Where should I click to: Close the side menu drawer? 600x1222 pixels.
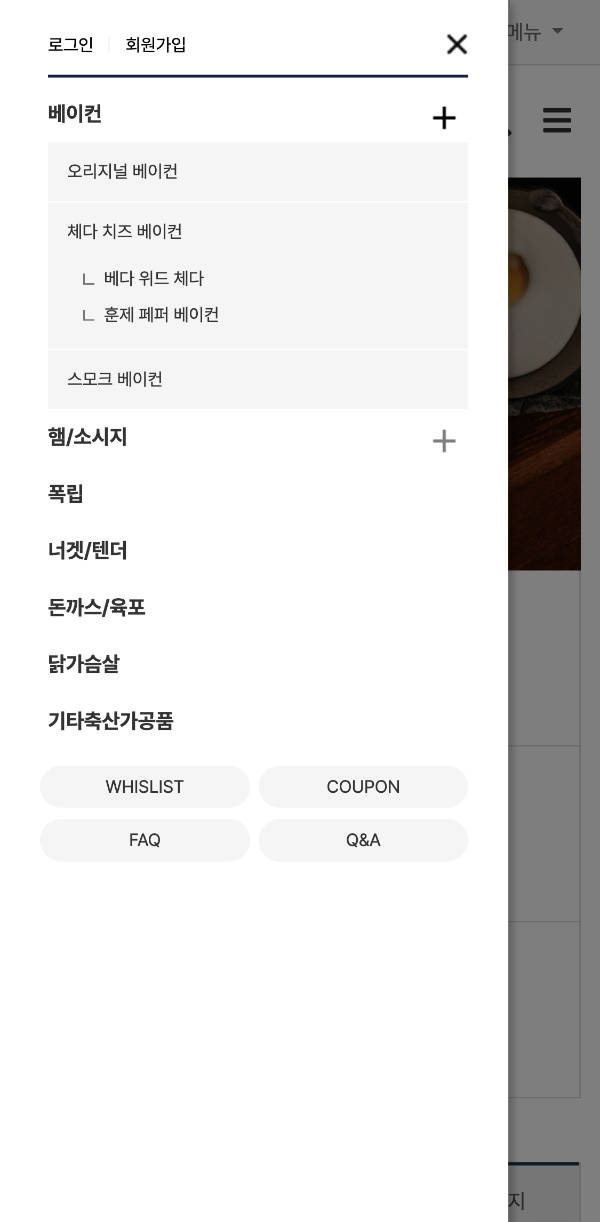coord(457,44)
